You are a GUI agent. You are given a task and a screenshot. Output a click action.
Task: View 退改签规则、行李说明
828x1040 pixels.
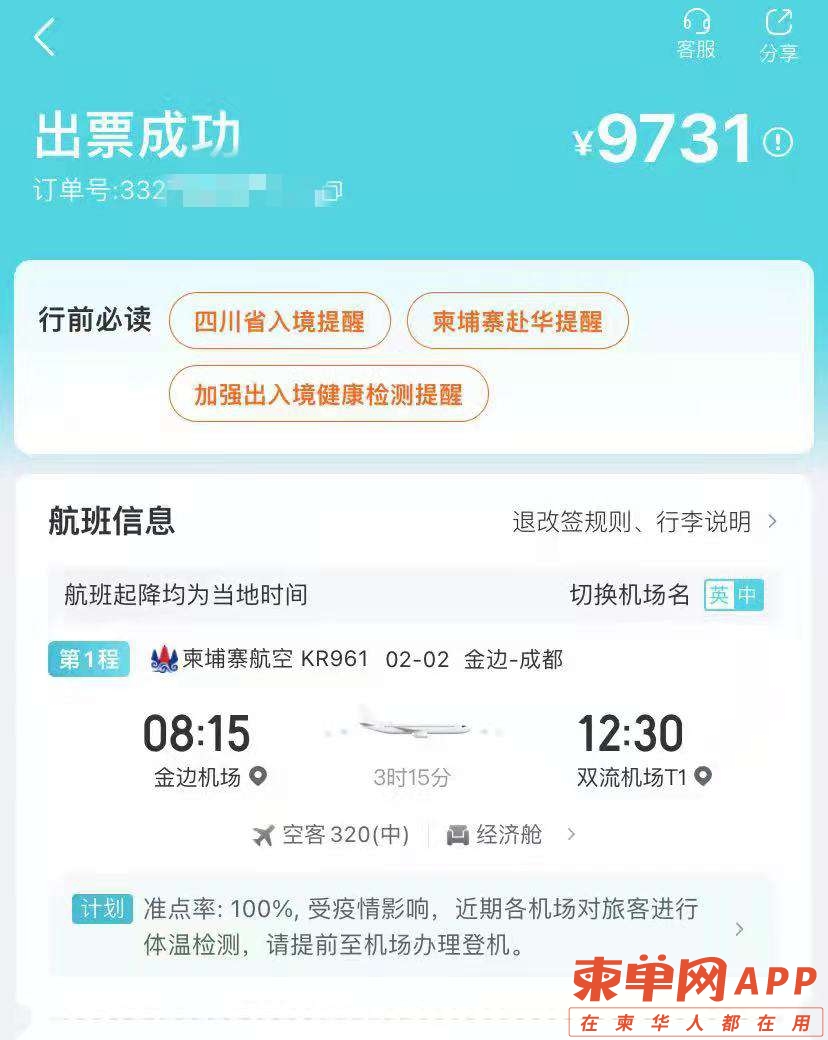644,521
